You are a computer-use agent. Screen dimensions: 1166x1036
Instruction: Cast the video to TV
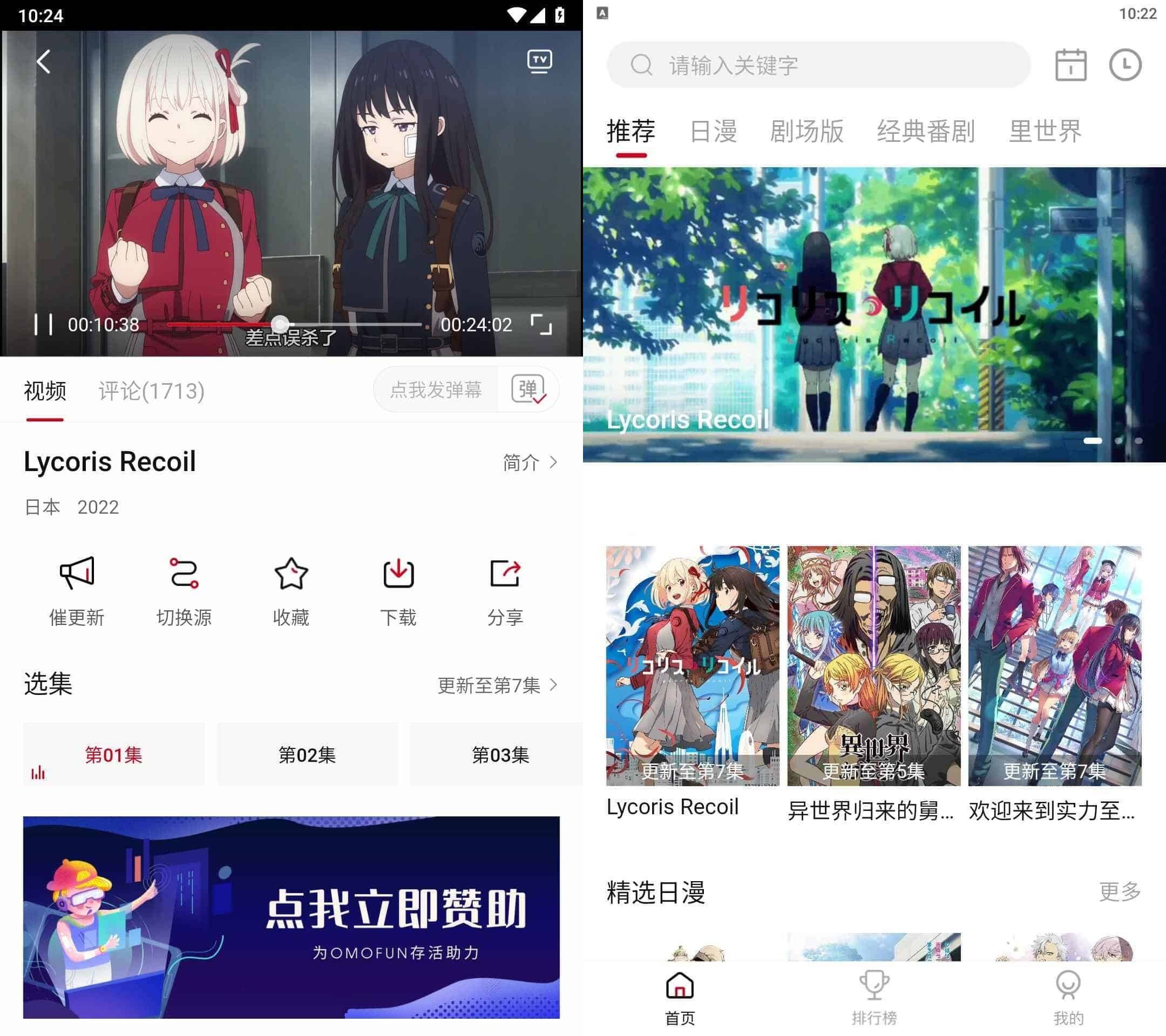(x=539, y=61)
